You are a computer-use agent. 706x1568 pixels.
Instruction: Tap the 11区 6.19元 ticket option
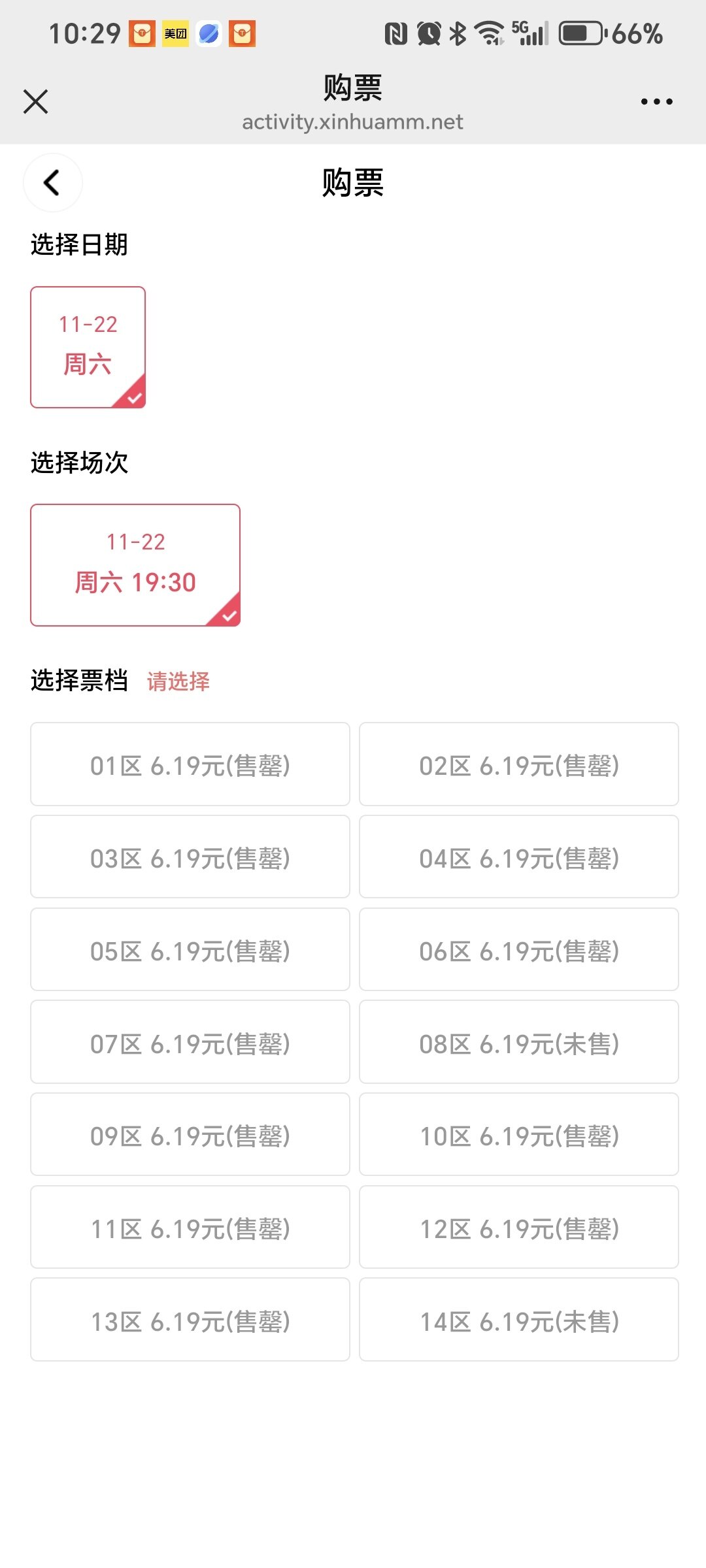tap(190, 1228)
